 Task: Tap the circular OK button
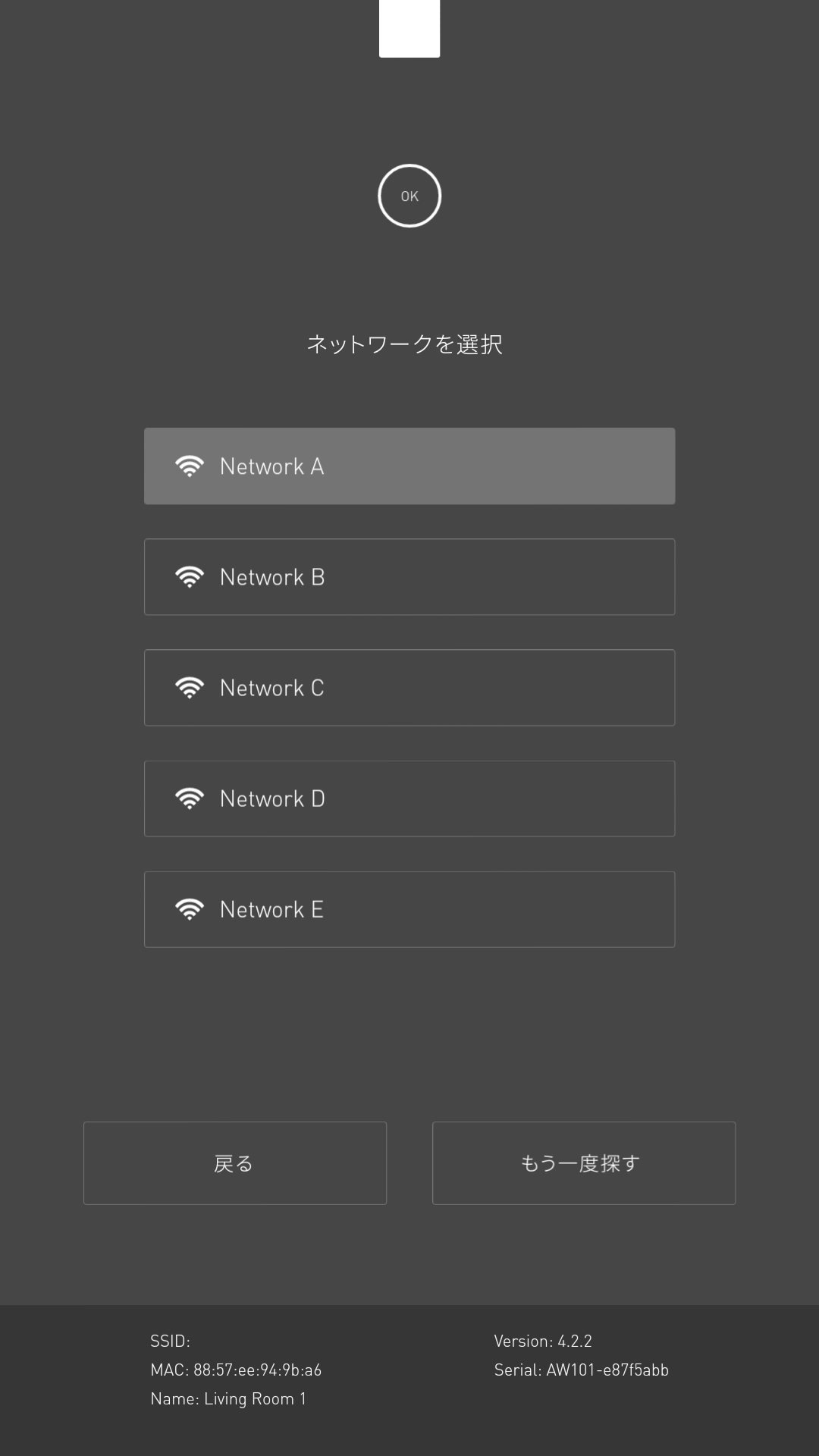pos(409,196)
